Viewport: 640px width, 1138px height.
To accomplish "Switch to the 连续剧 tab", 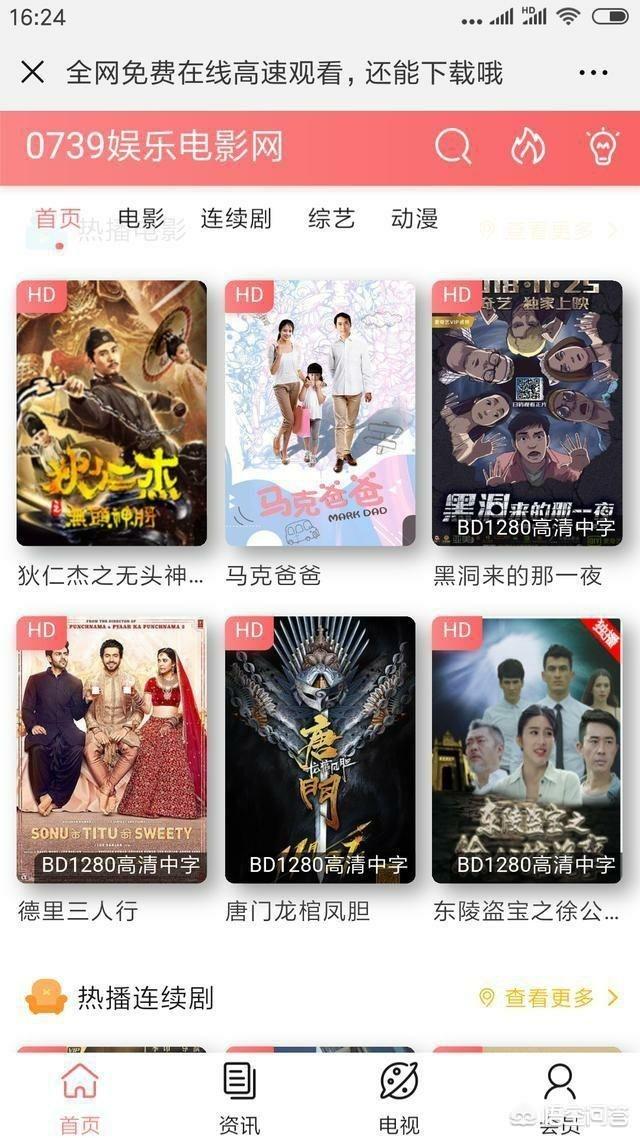I will [235, 218].
